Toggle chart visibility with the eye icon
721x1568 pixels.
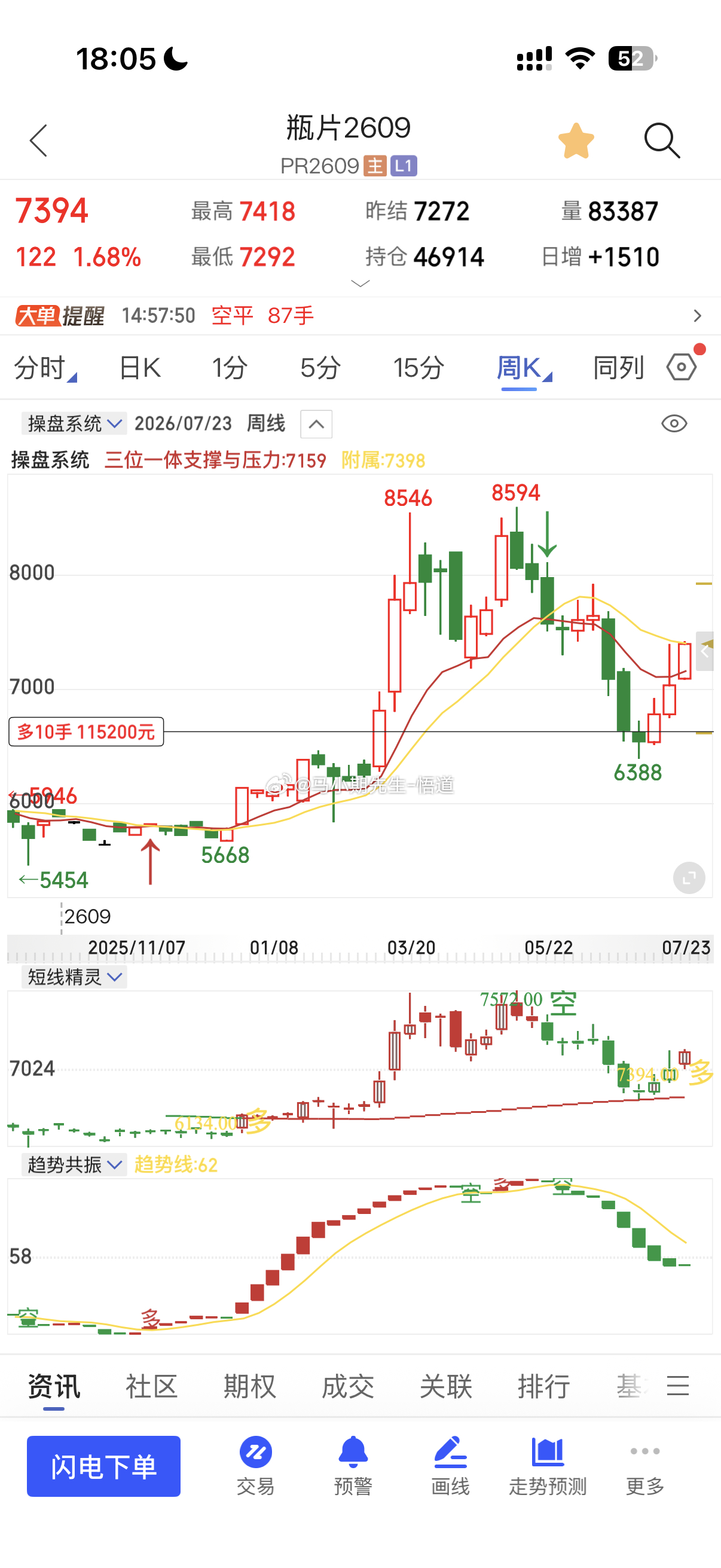pyautogui.click(x=674, y=423)
